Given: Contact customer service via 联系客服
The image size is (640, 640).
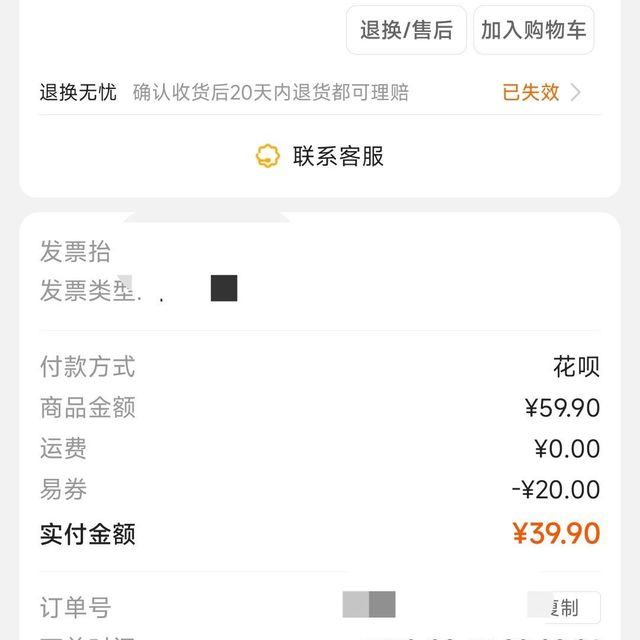Looking at the screenshot, I should (320, 156).
